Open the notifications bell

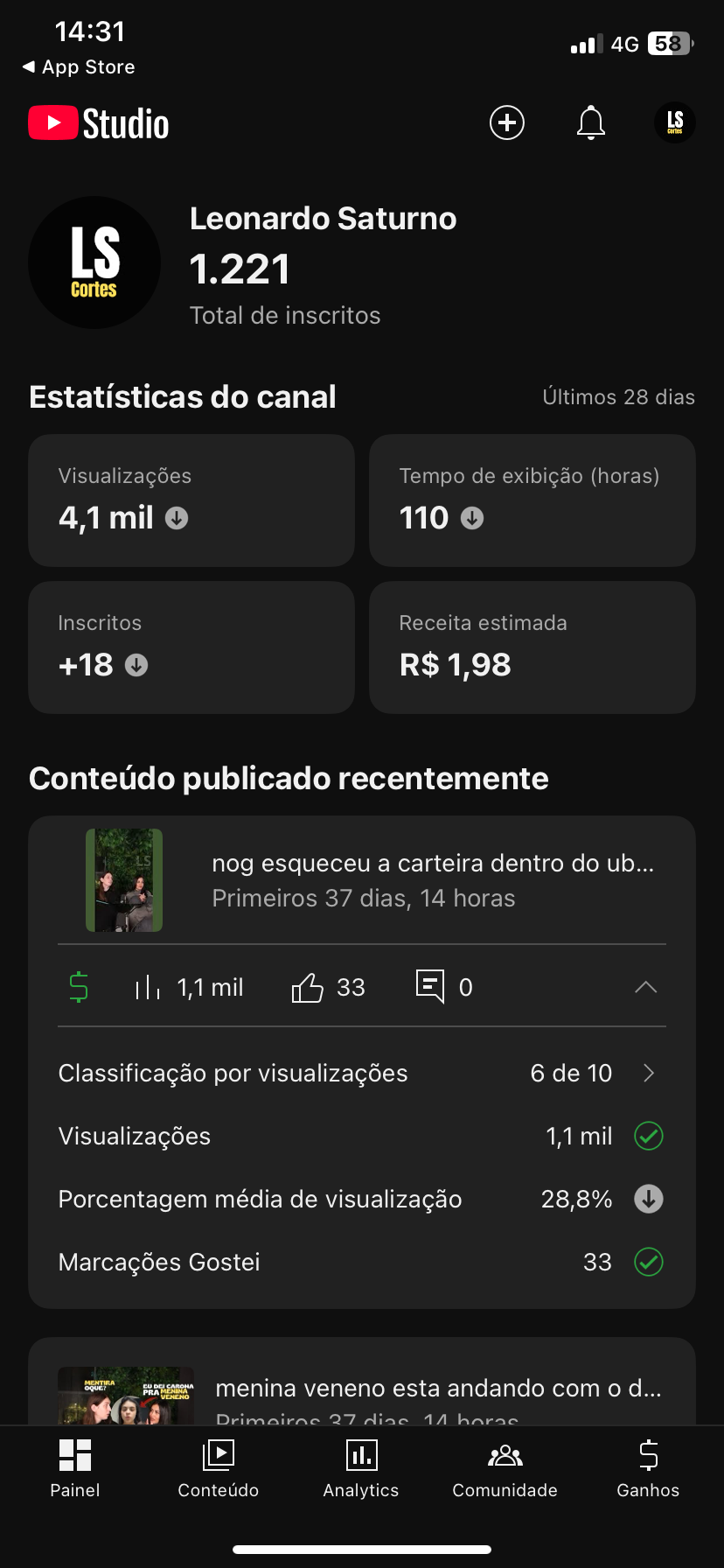tap(591, 122)
